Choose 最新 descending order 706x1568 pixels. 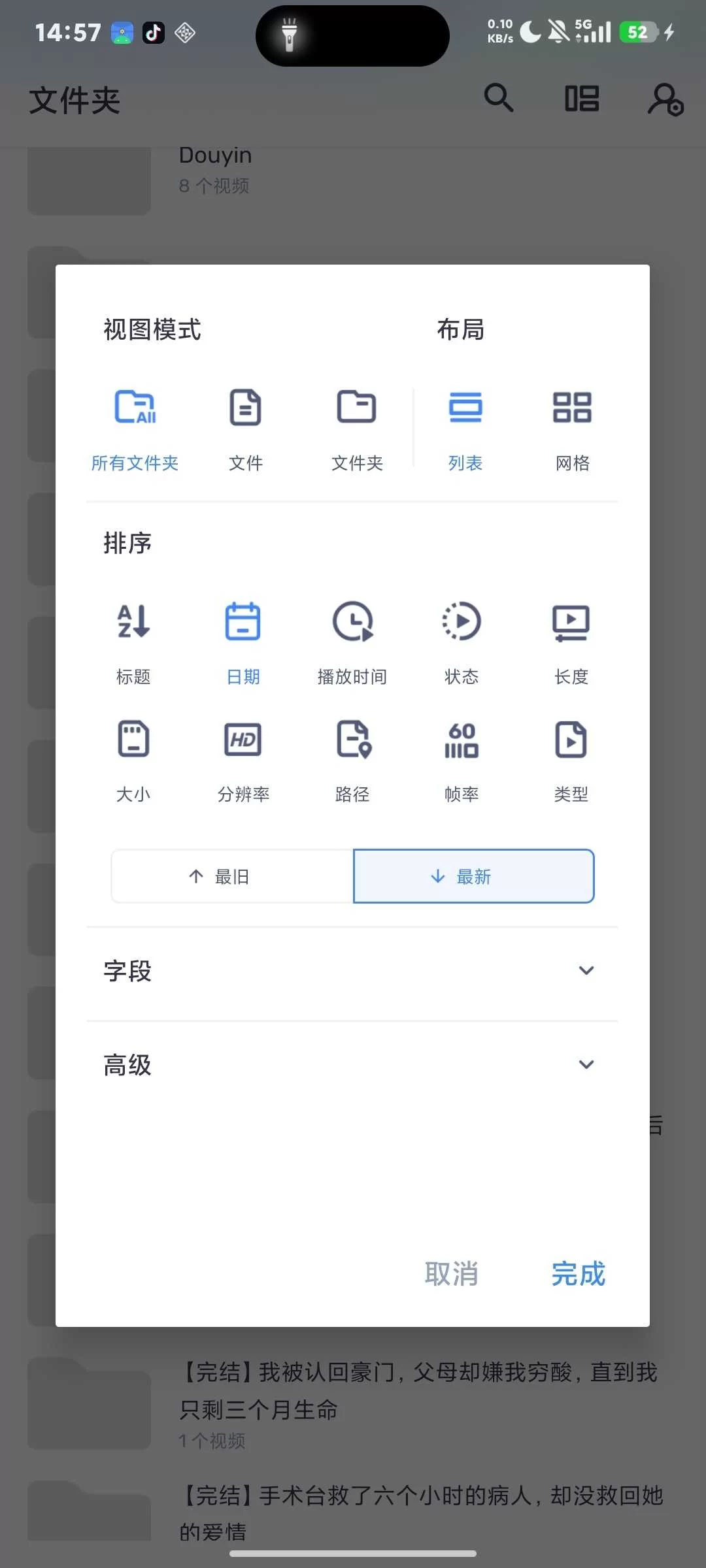(x=474, y=876)
